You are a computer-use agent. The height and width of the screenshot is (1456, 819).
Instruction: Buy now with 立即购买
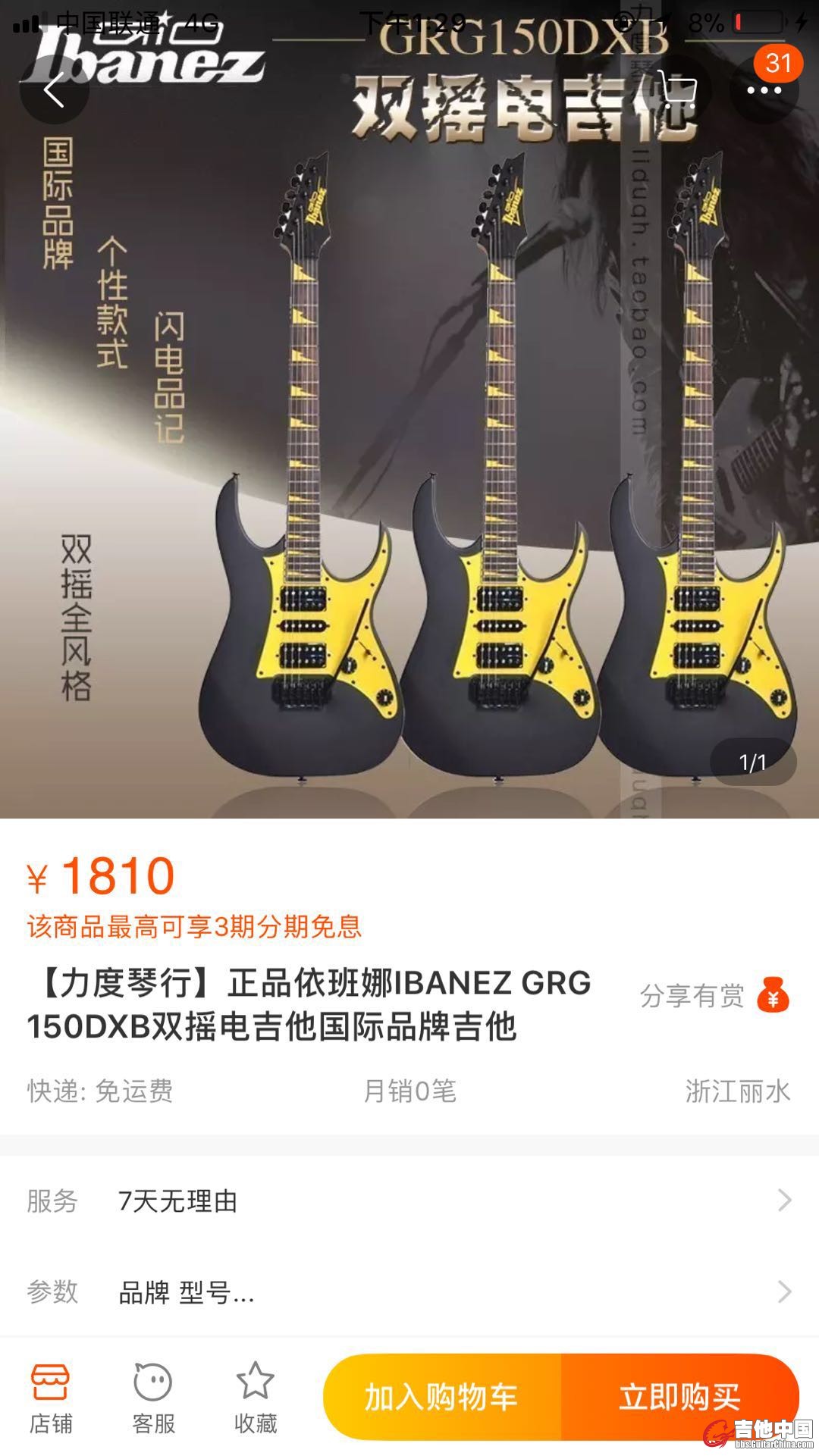pos(679,1396)
